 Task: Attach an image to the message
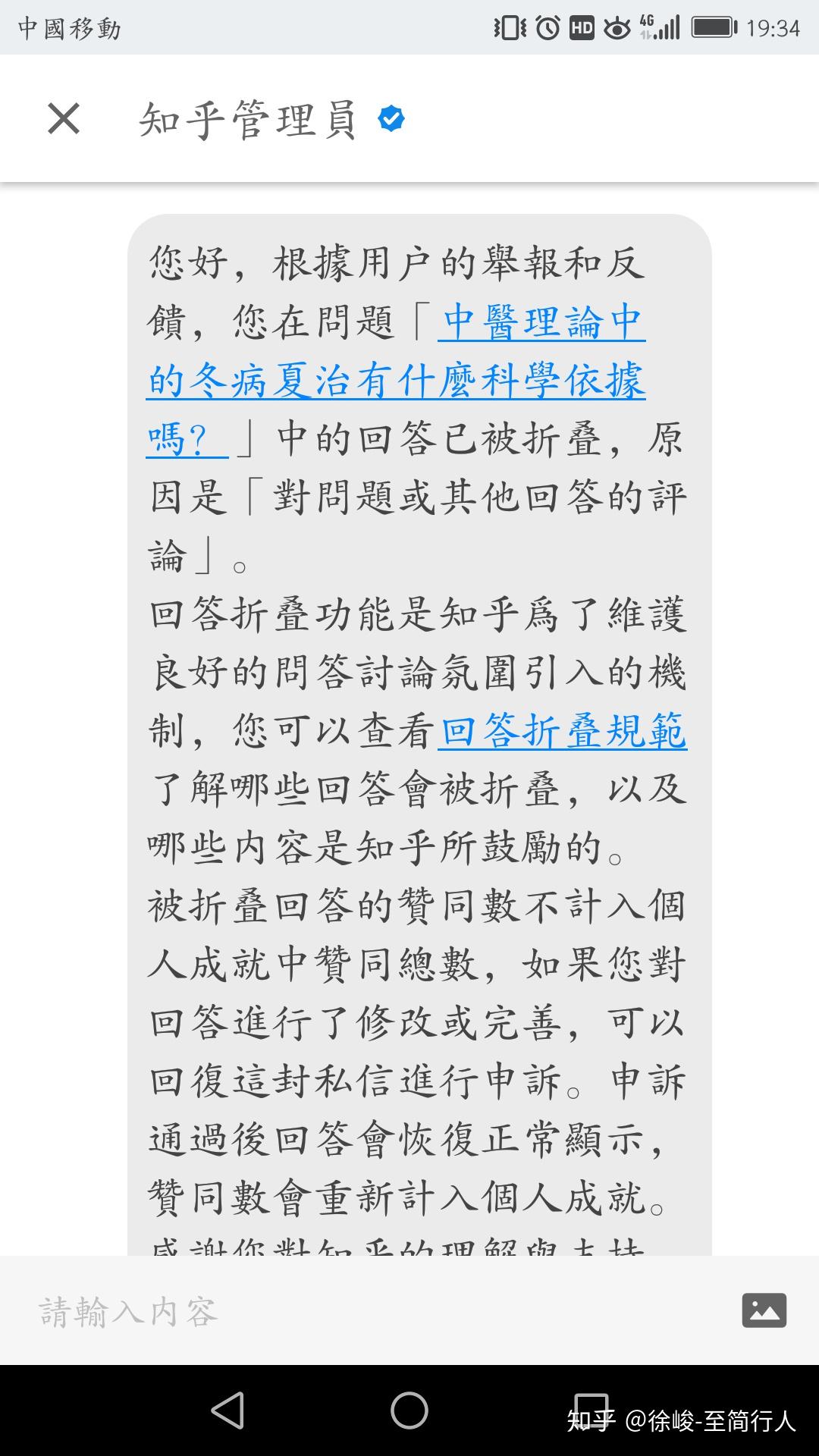click(x=764, y=1310)
